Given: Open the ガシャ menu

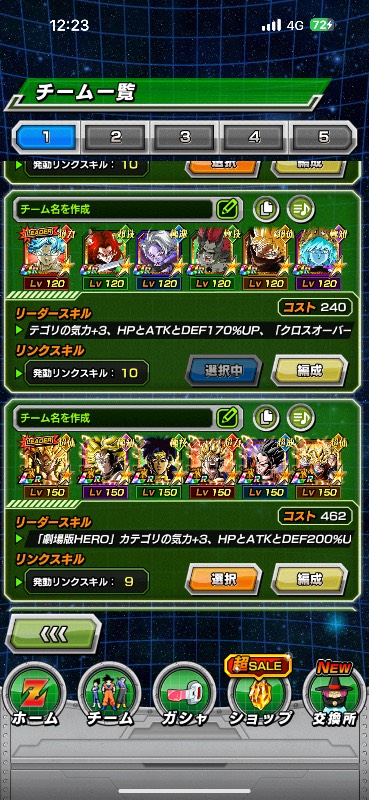Looking at the screenshot, I should (x=182, y=696).
